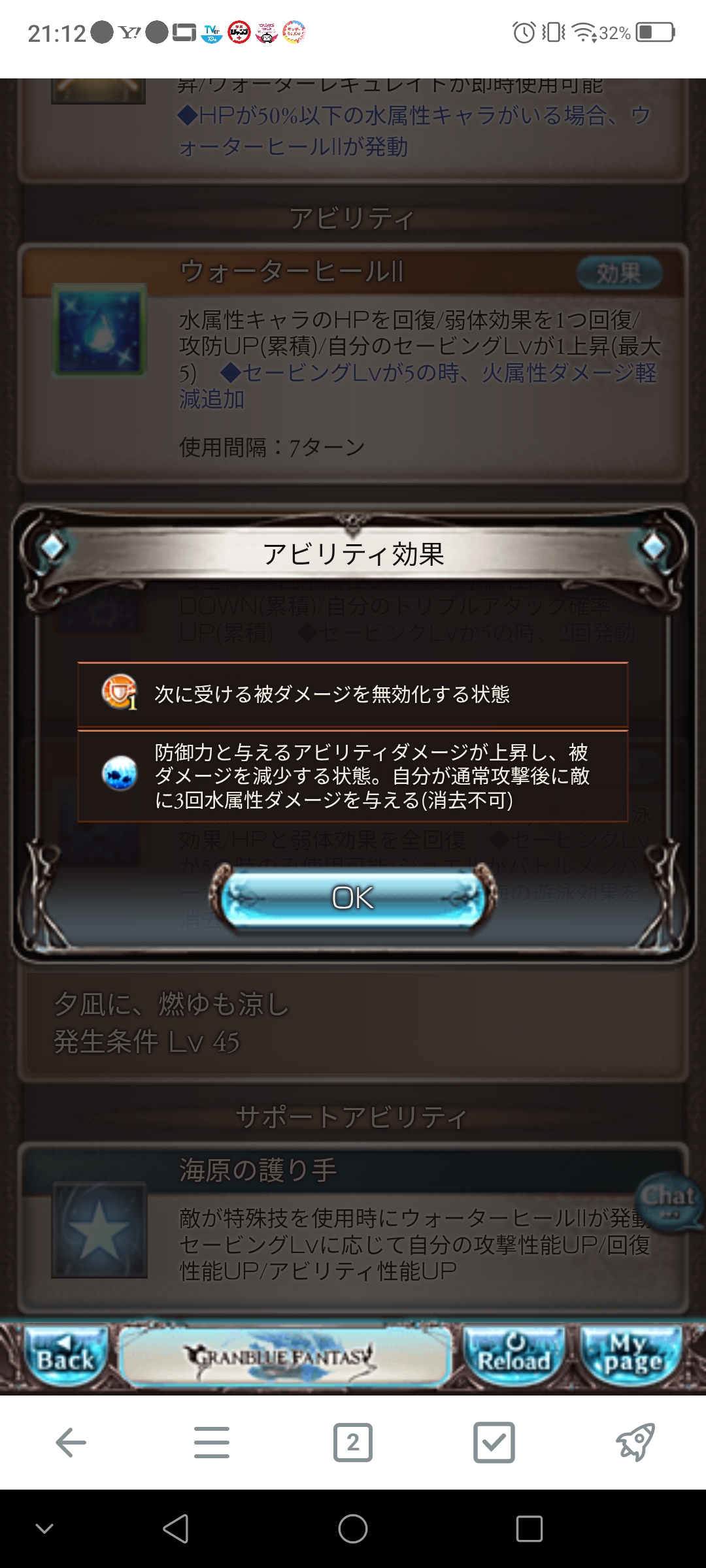
Task: Confirm the ability effect dialog with OK
Action: (x=352, y=898)
